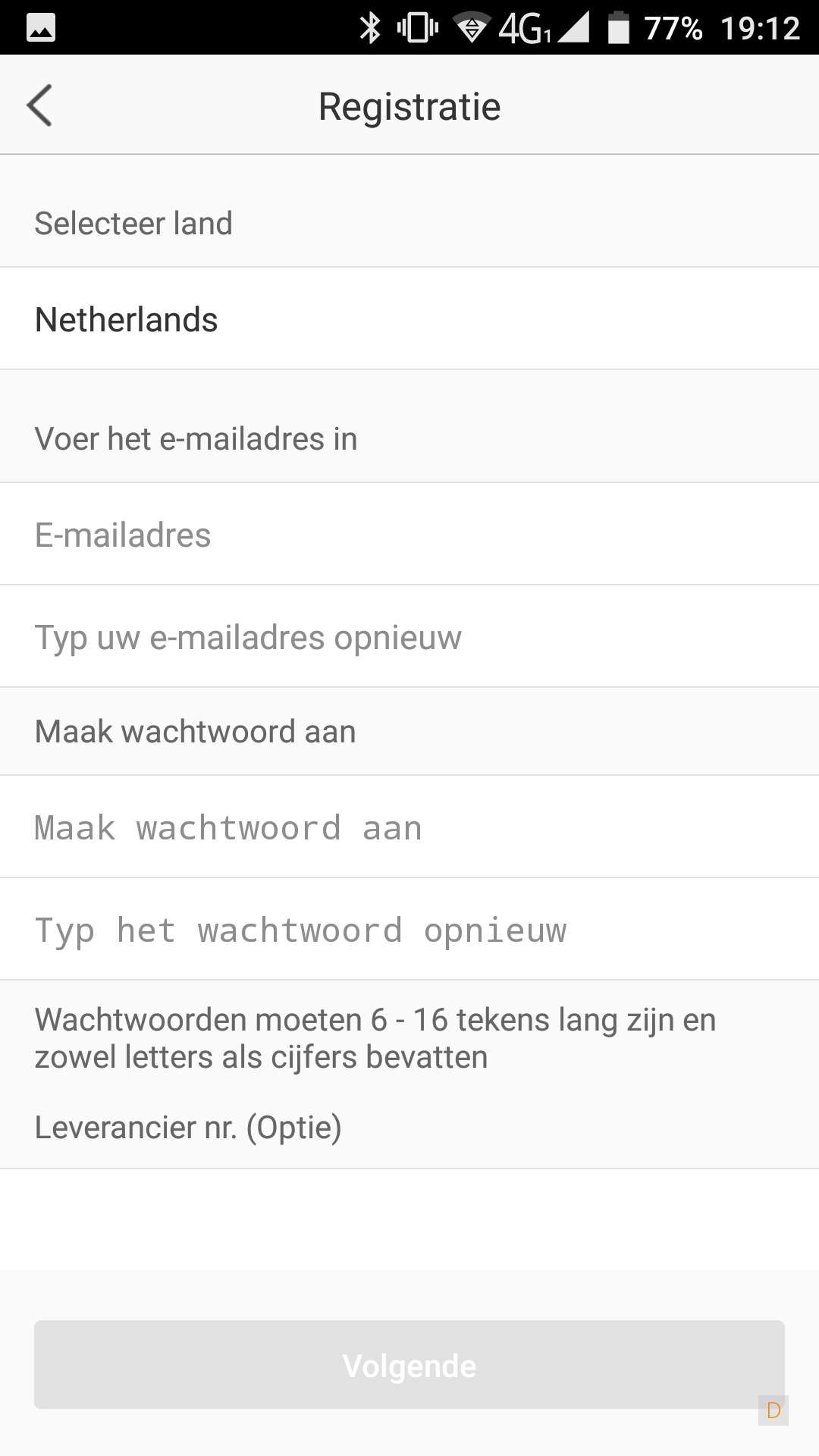Focus the 'Typ het wachtwoord opnieuw' field

click(x=409, y=930)
